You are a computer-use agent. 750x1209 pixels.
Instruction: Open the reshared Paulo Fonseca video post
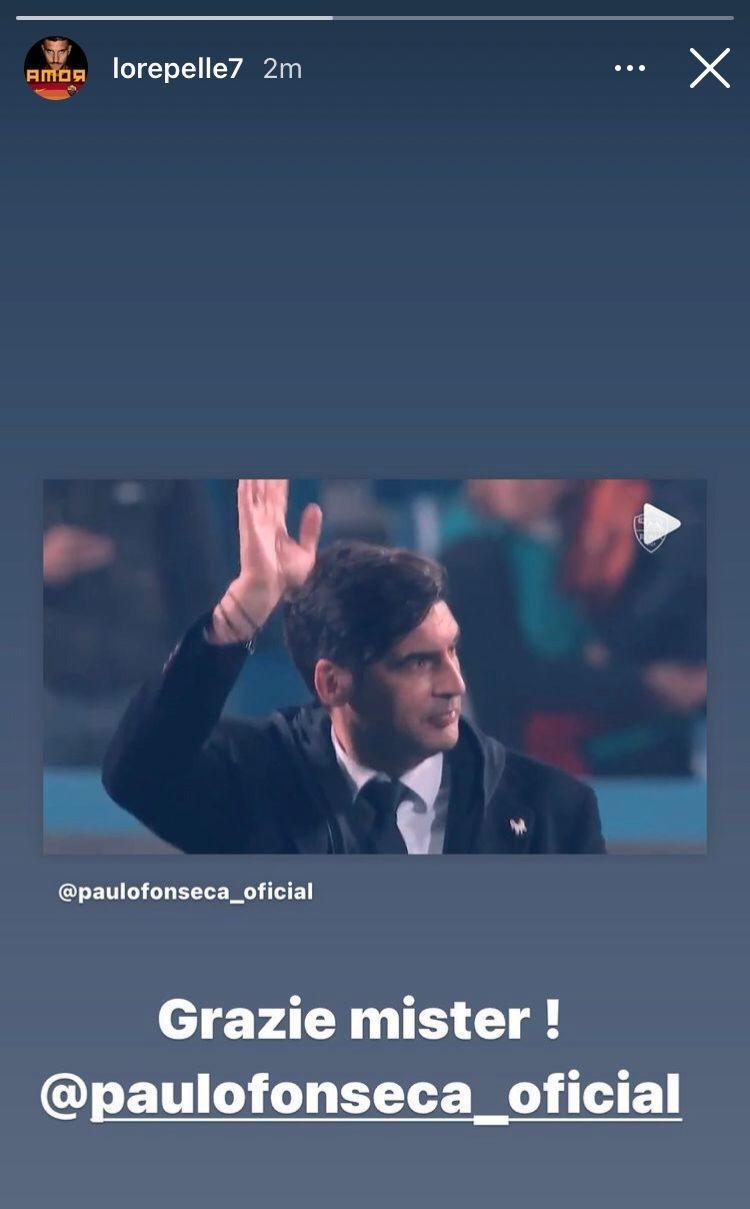point(374,666)
